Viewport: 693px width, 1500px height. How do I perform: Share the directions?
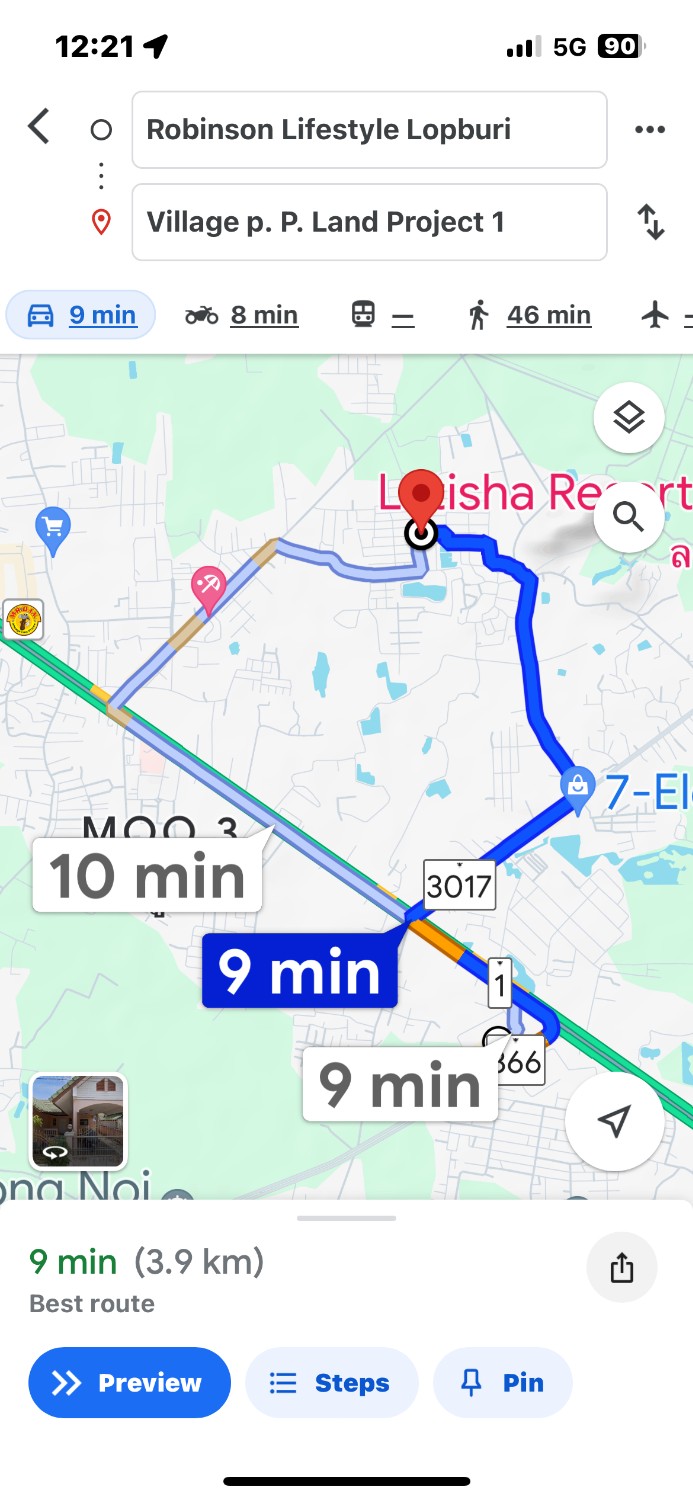coord(622,1268)
